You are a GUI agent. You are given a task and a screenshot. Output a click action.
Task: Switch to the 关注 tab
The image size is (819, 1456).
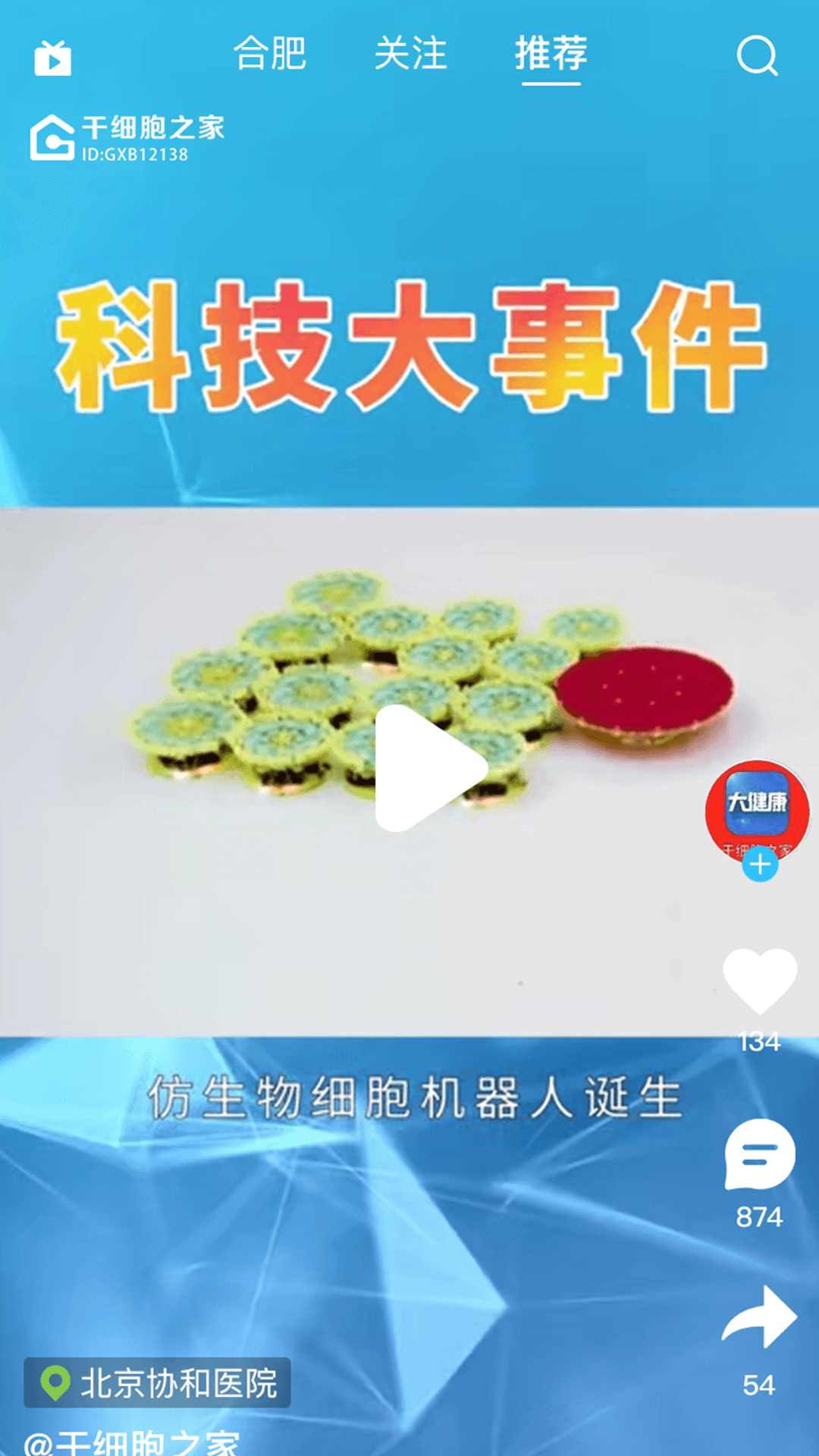point(410,54)
